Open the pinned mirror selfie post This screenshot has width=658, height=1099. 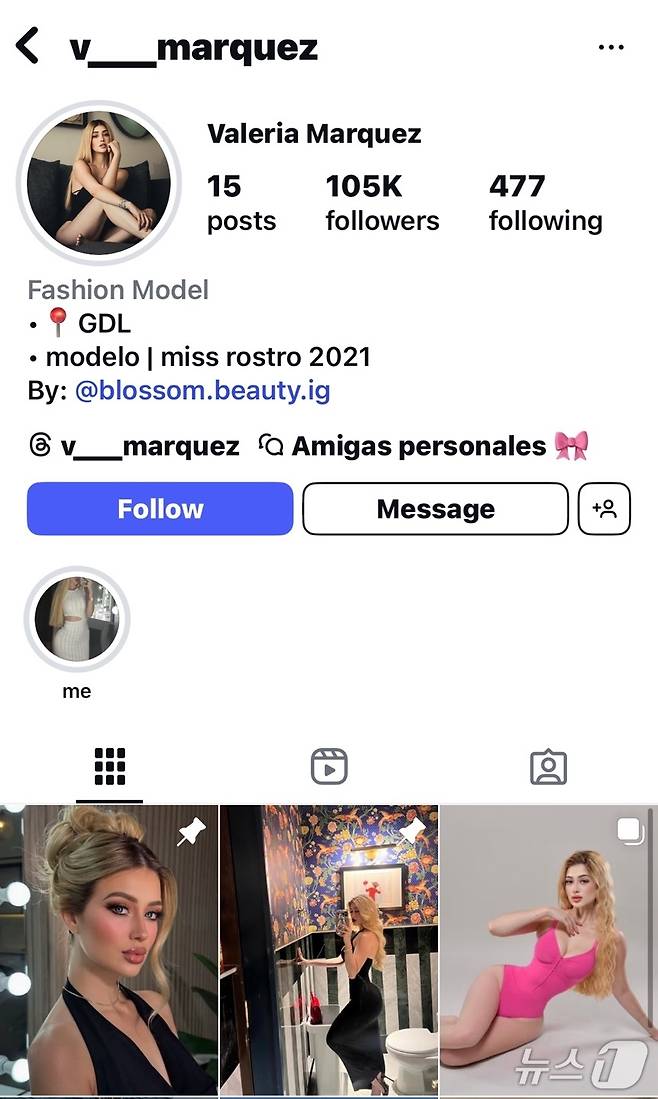[x=329, y=950]
